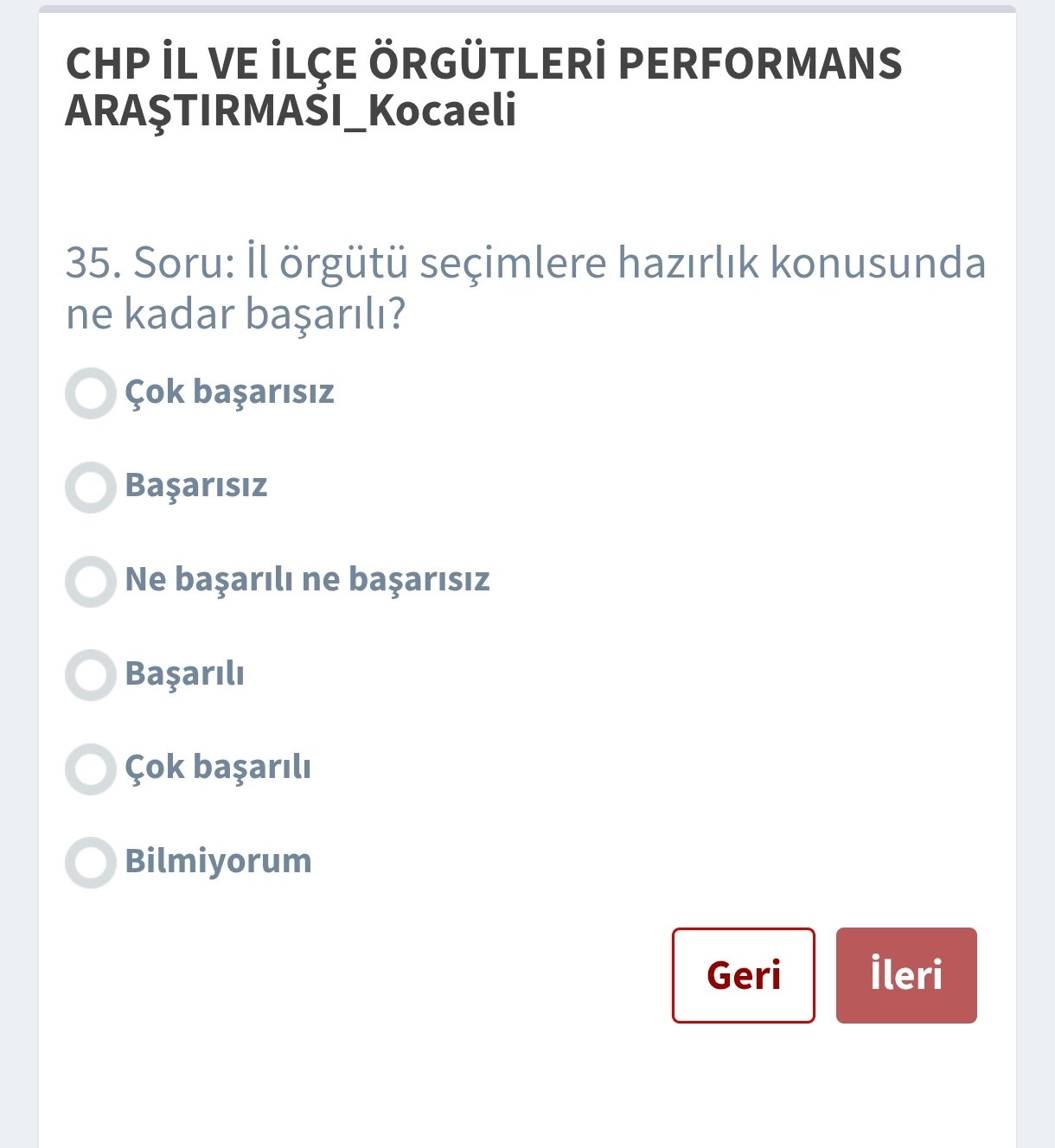The image size is (1055, 1148).
Task: Choose the 'Başarısız' radio button
Action: [91, 488]
